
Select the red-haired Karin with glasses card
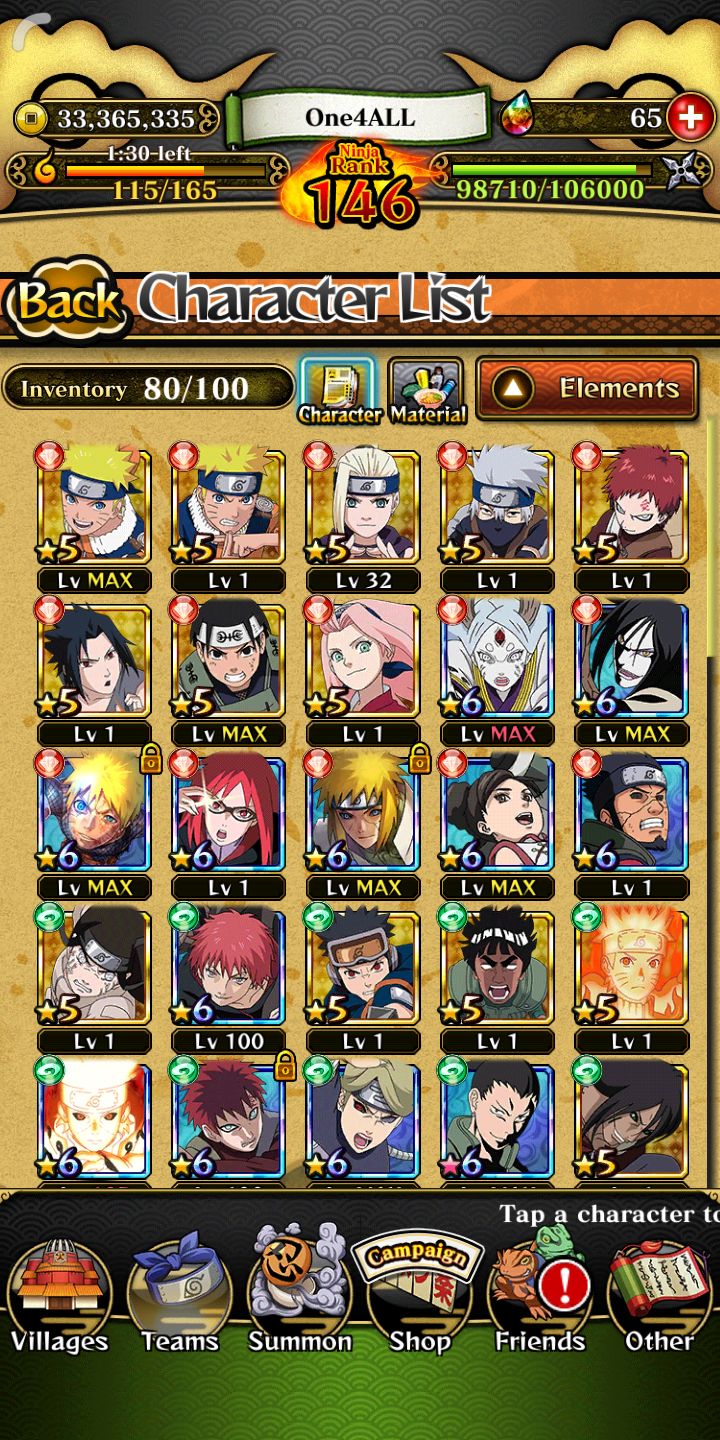pyautogui.click(x=229, y=816)
